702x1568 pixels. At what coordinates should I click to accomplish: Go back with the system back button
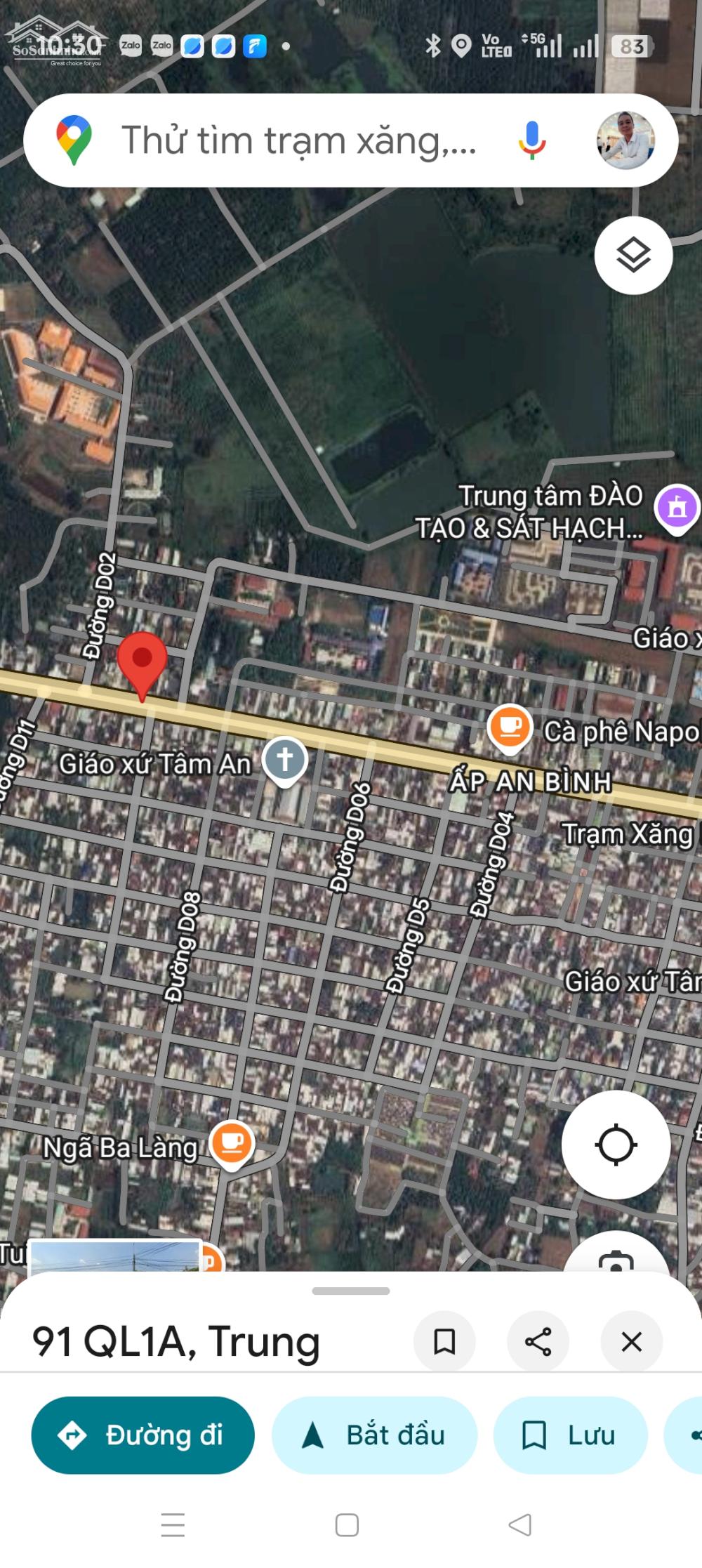click(520, 1525)
